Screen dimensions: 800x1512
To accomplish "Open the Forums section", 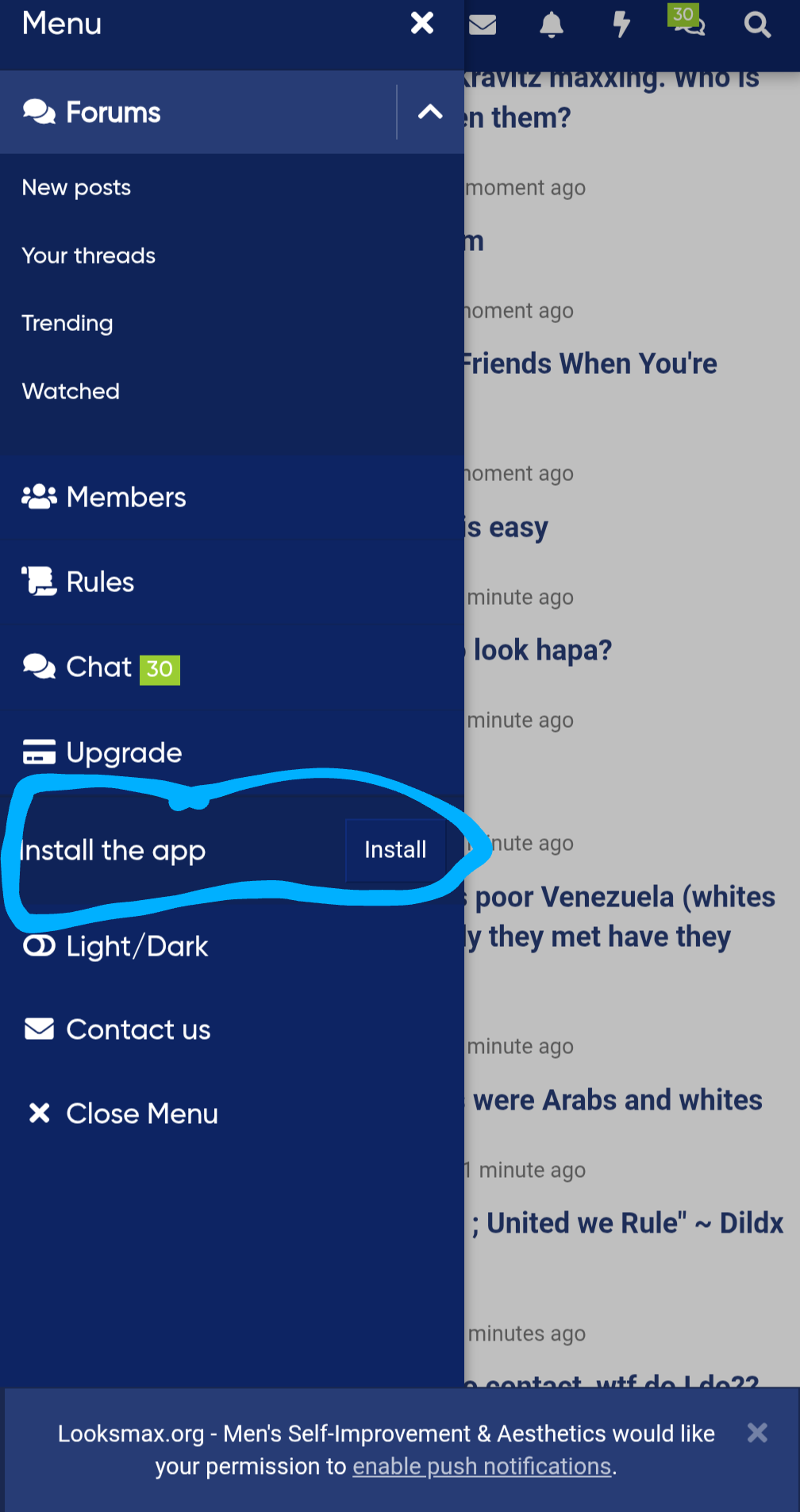I will coord(114,113).
